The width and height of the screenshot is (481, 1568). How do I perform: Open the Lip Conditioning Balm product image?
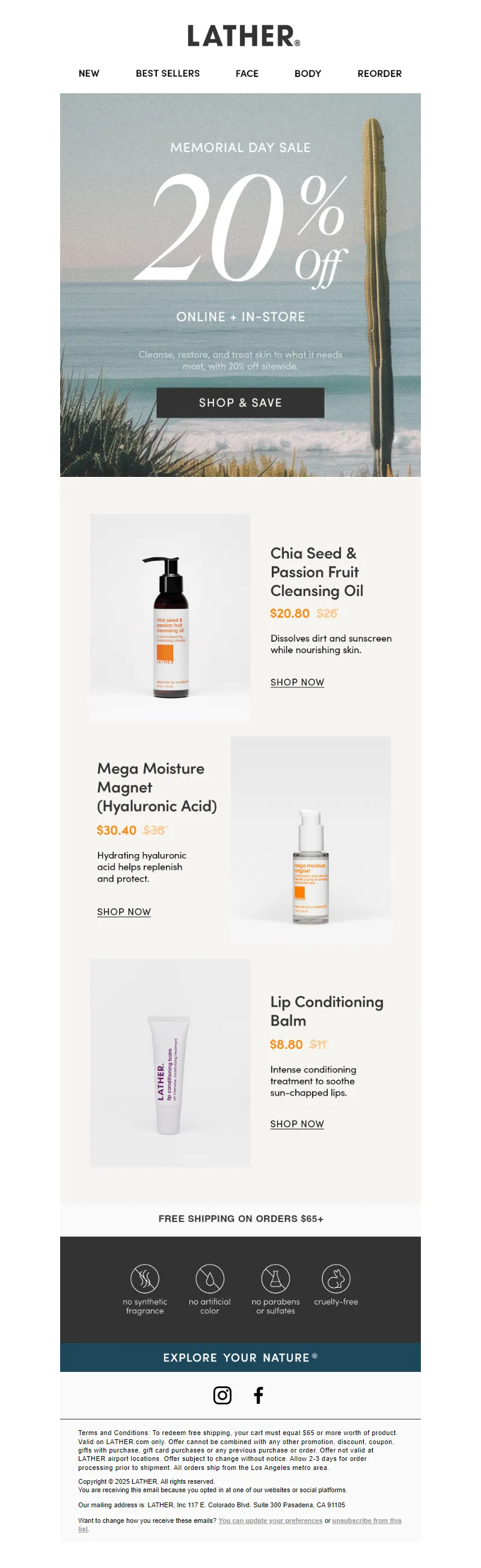tap(170, 1062)
